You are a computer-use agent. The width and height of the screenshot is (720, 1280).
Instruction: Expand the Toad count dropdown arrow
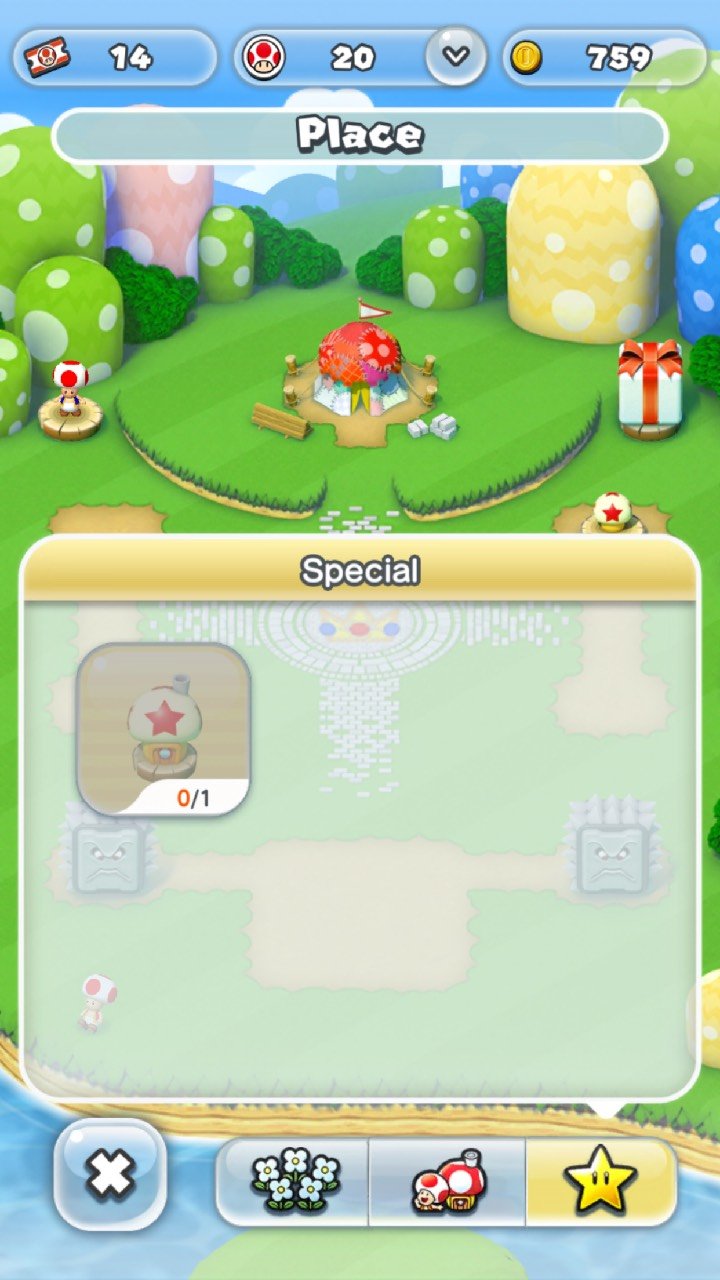[456, 57]
